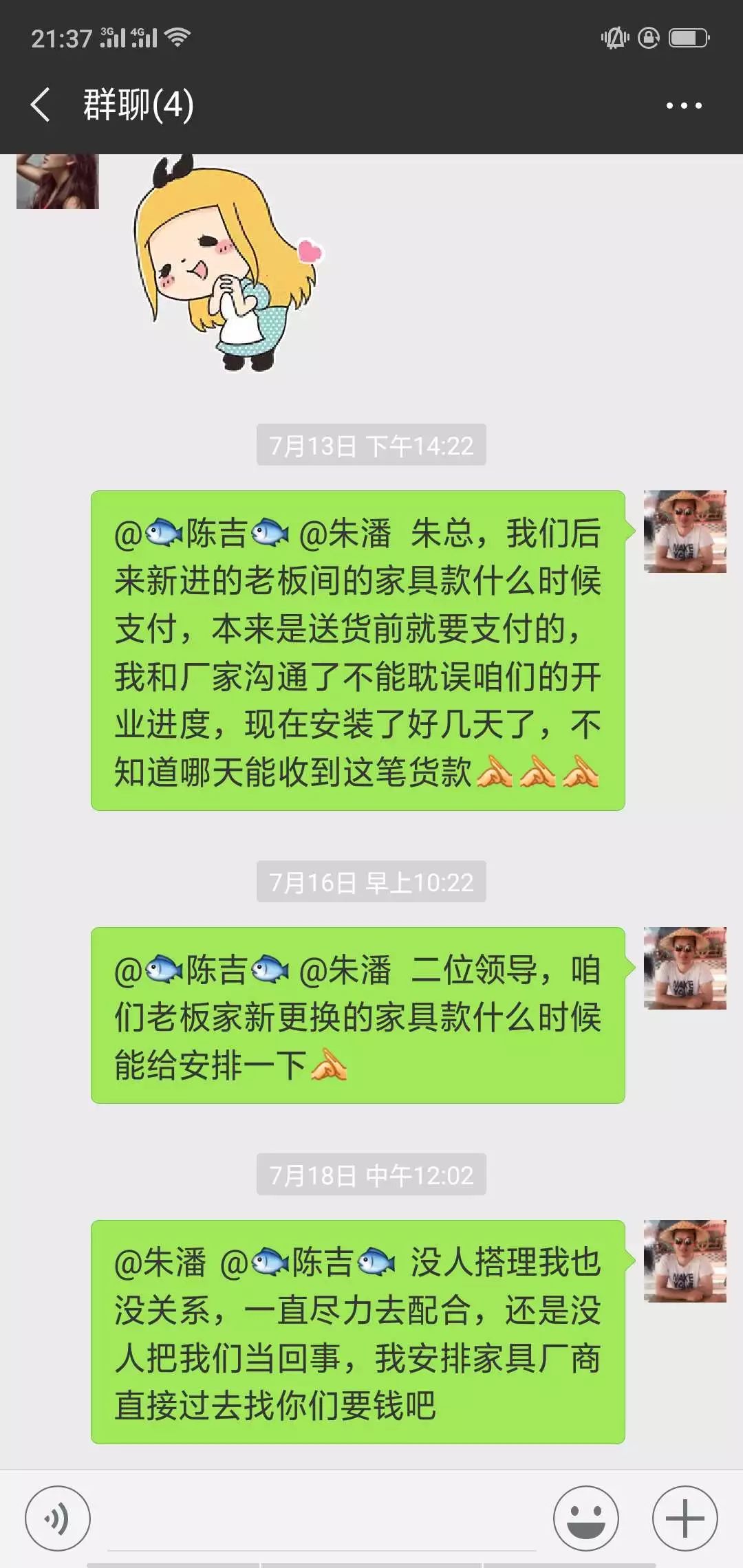Open sender avatar beside July 16 message
Screen dimensions: 743x1568
[x=685, y=968]
